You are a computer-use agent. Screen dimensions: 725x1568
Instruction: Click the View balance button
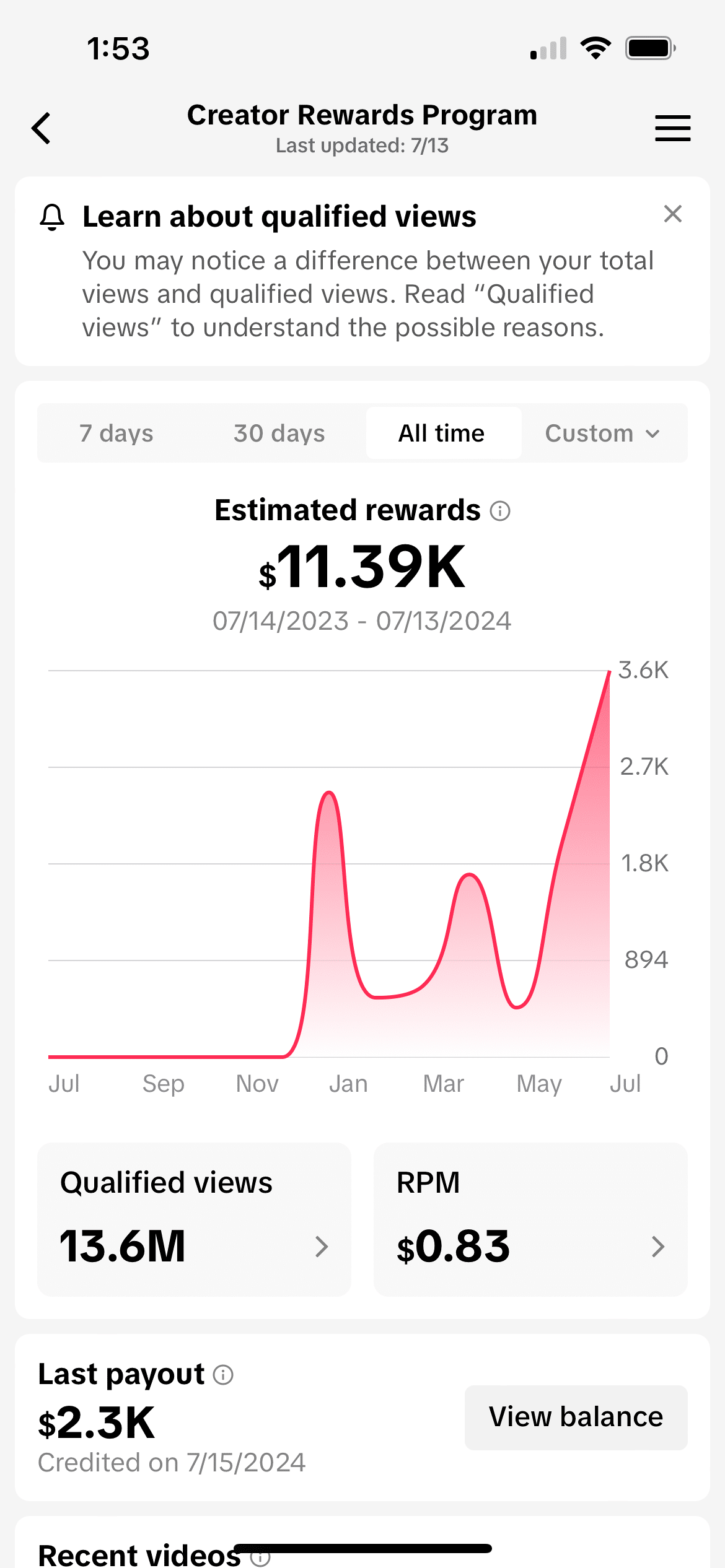click(x=575, y=1418)
